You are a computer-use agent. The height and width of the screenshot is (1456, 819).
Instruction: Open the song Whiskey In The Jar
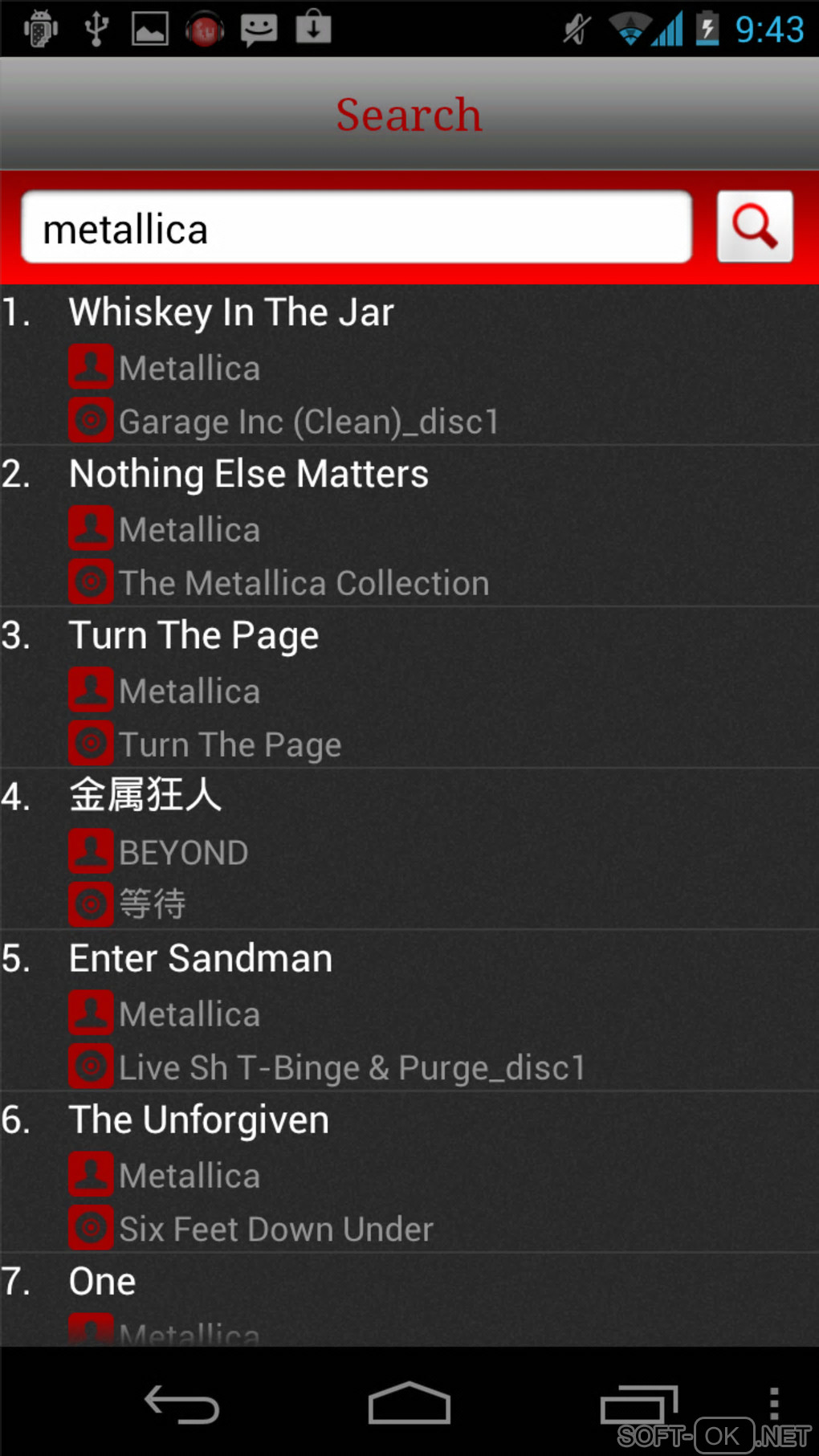(231, 312)
